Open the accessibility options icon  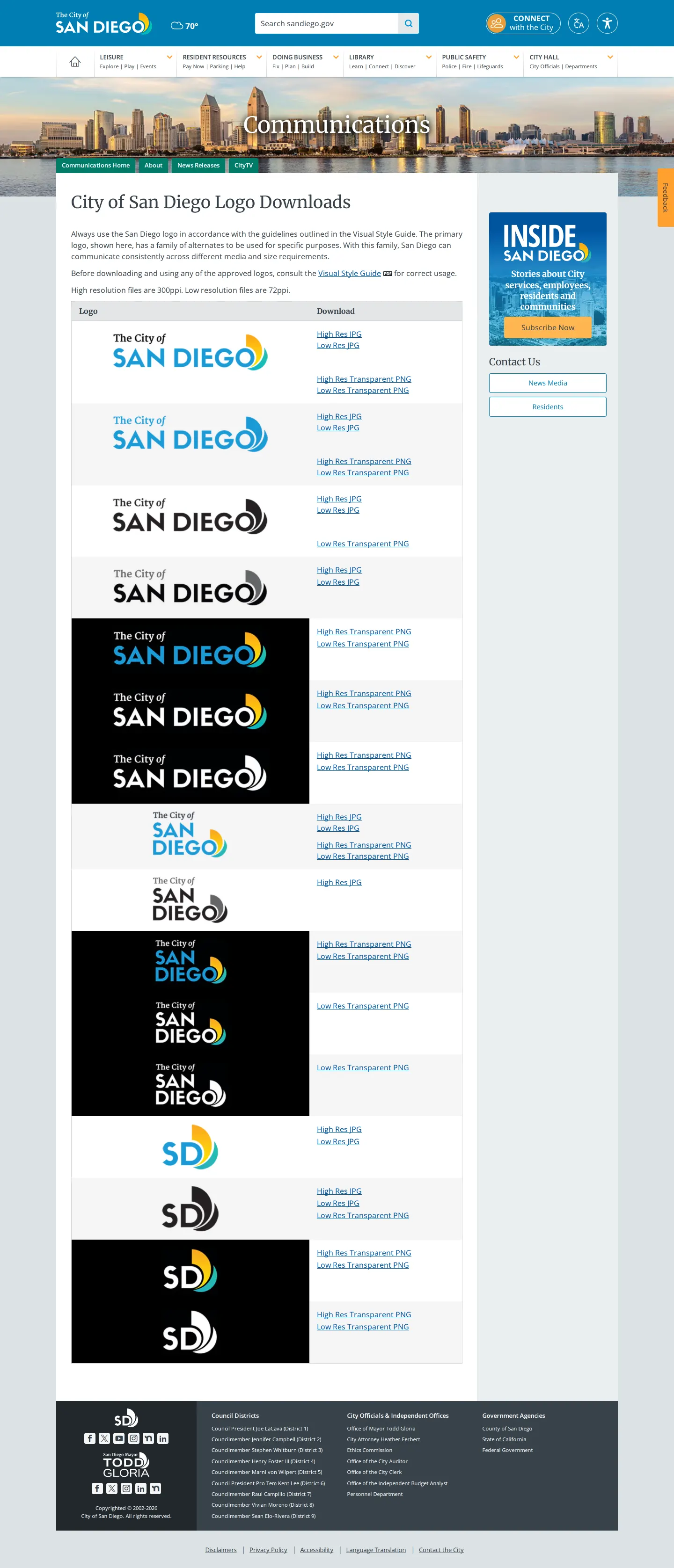(x=607, y=23)
